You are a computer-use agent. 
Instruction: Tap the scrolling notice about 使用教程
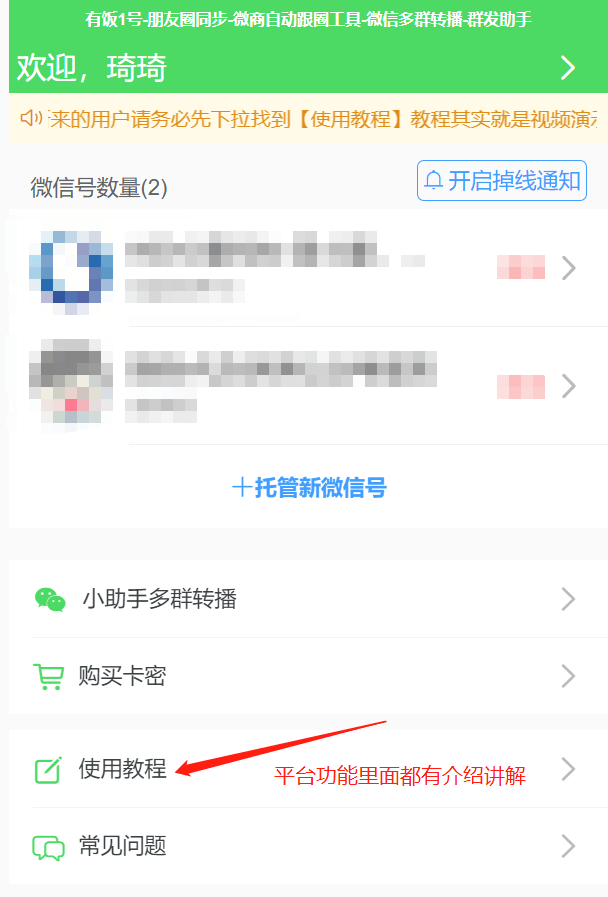[308, 119]
